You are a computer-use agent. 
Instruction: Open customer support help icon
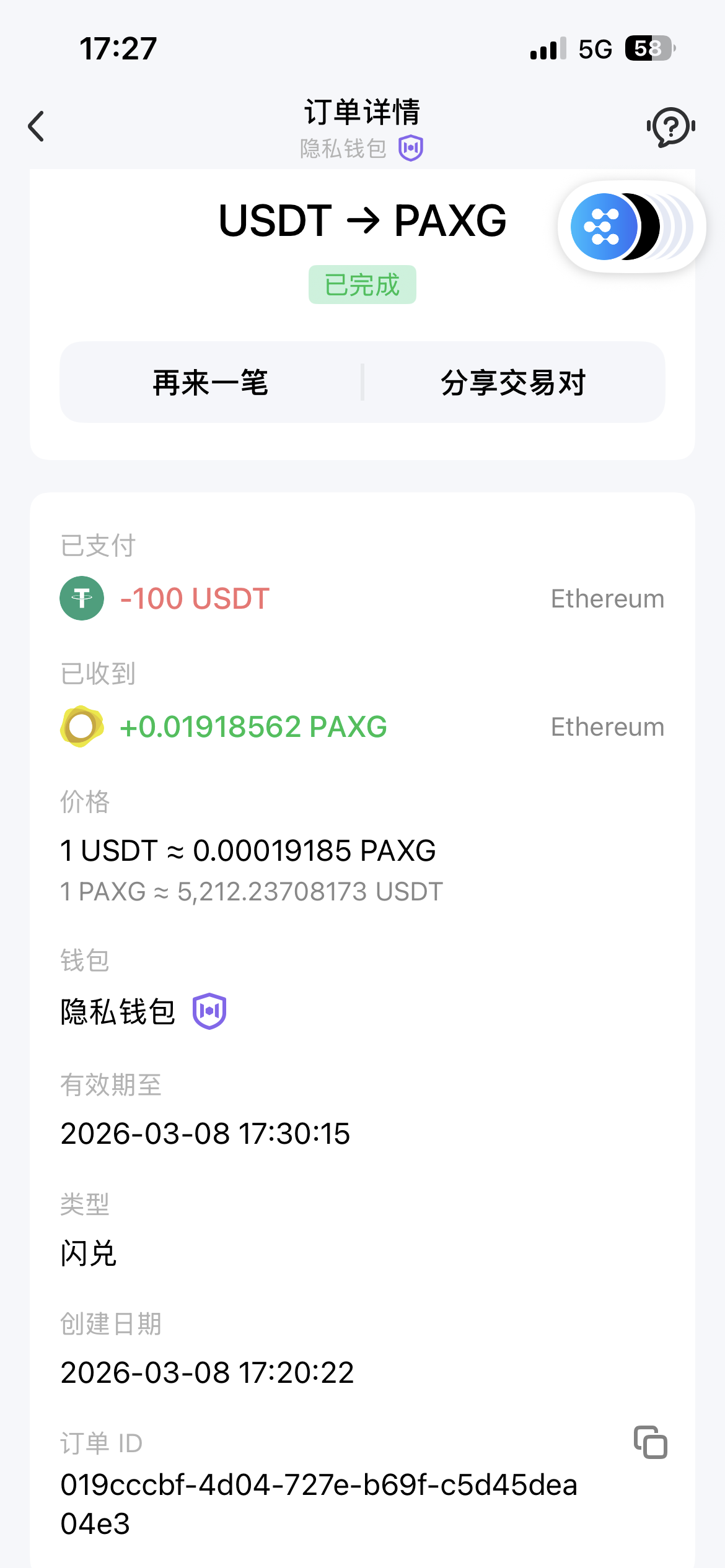pyautogui.click(x=670, y=126)
